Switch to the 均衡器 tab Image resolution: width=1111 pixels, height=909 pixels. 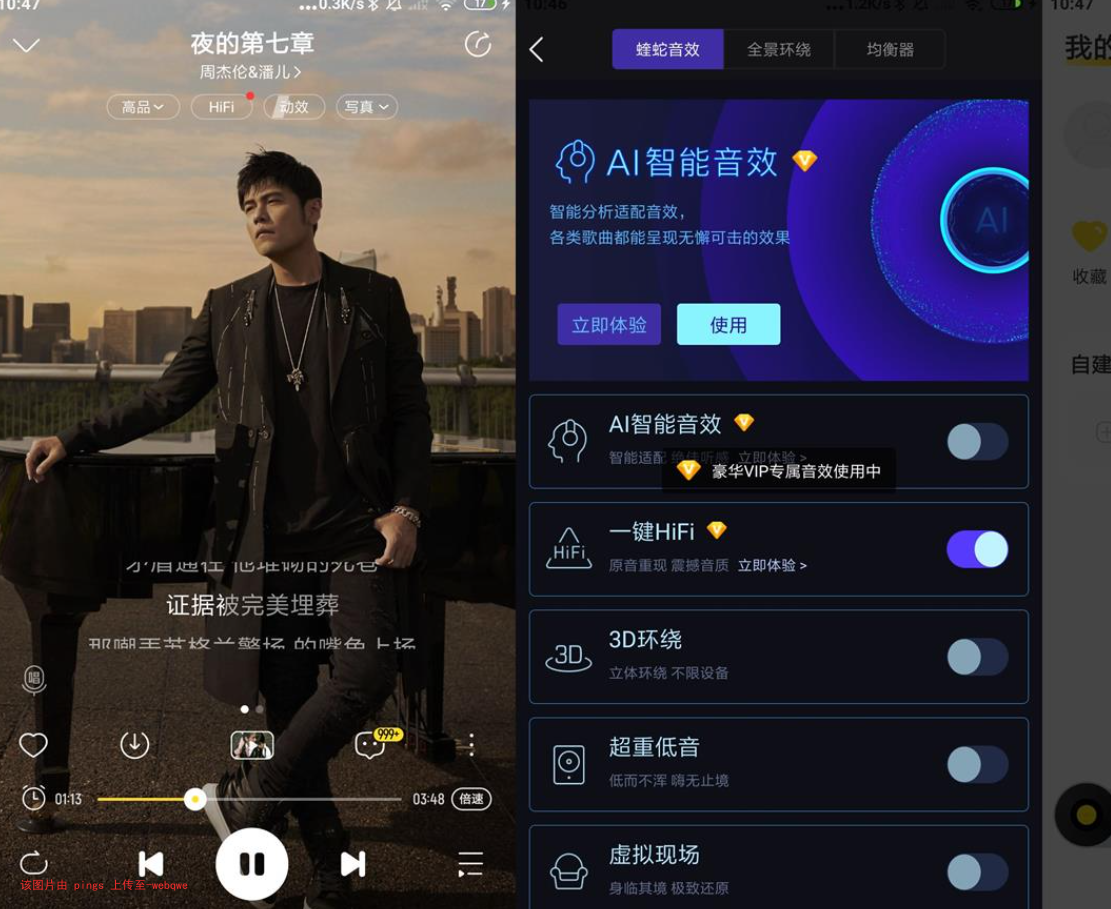coord(890,49)
